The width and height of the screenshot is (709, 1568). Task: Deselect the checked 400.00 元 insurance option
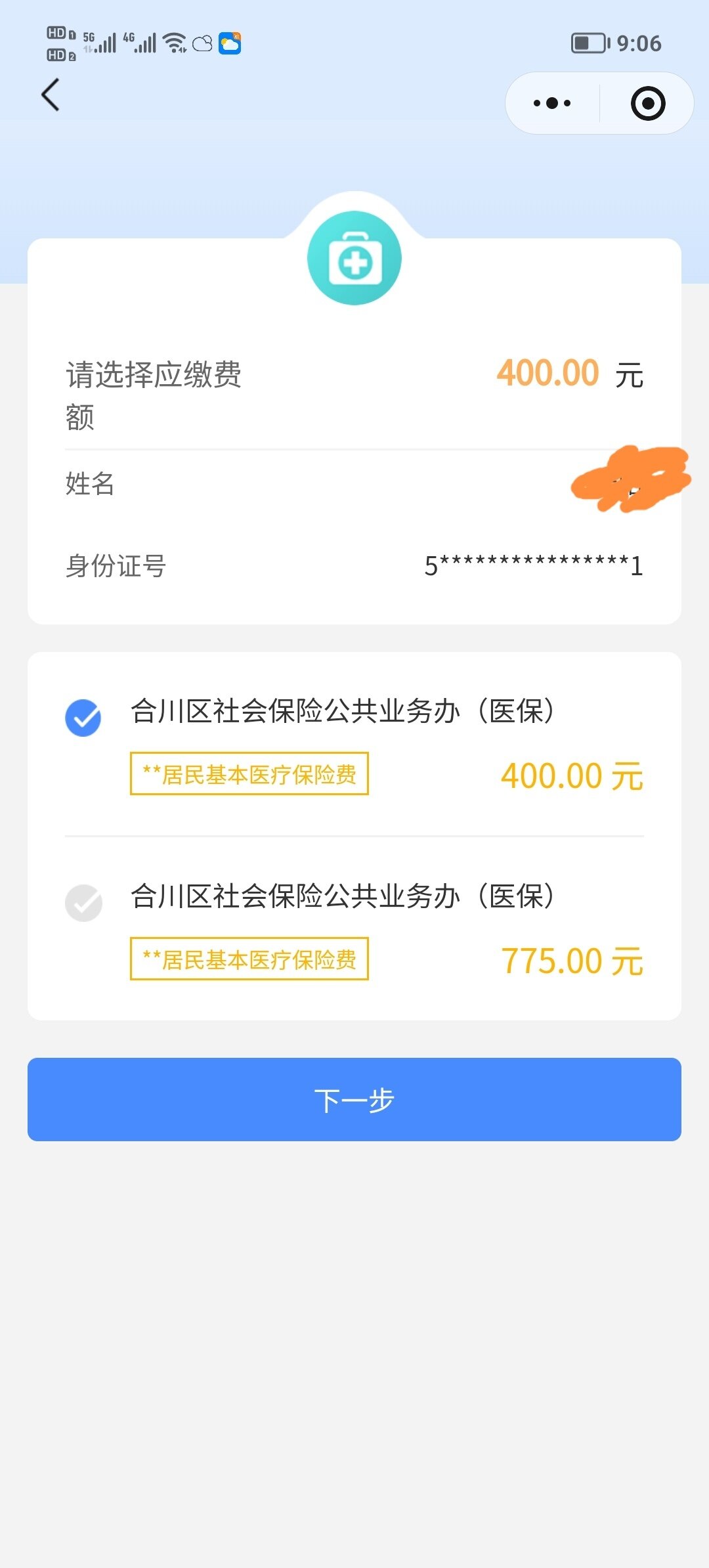coord(83,718)
